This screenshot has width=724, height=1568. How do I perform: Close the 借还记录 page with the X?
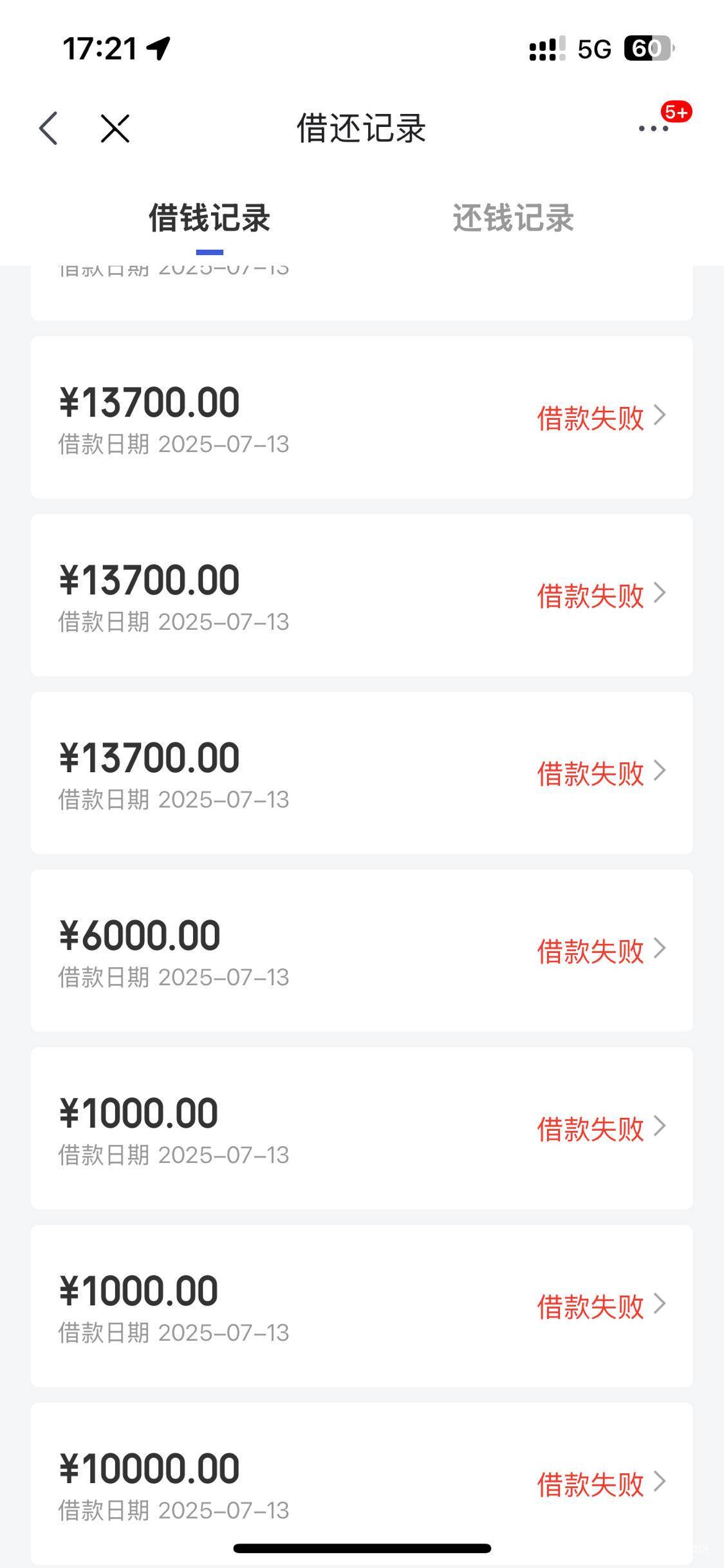[115, 128]
